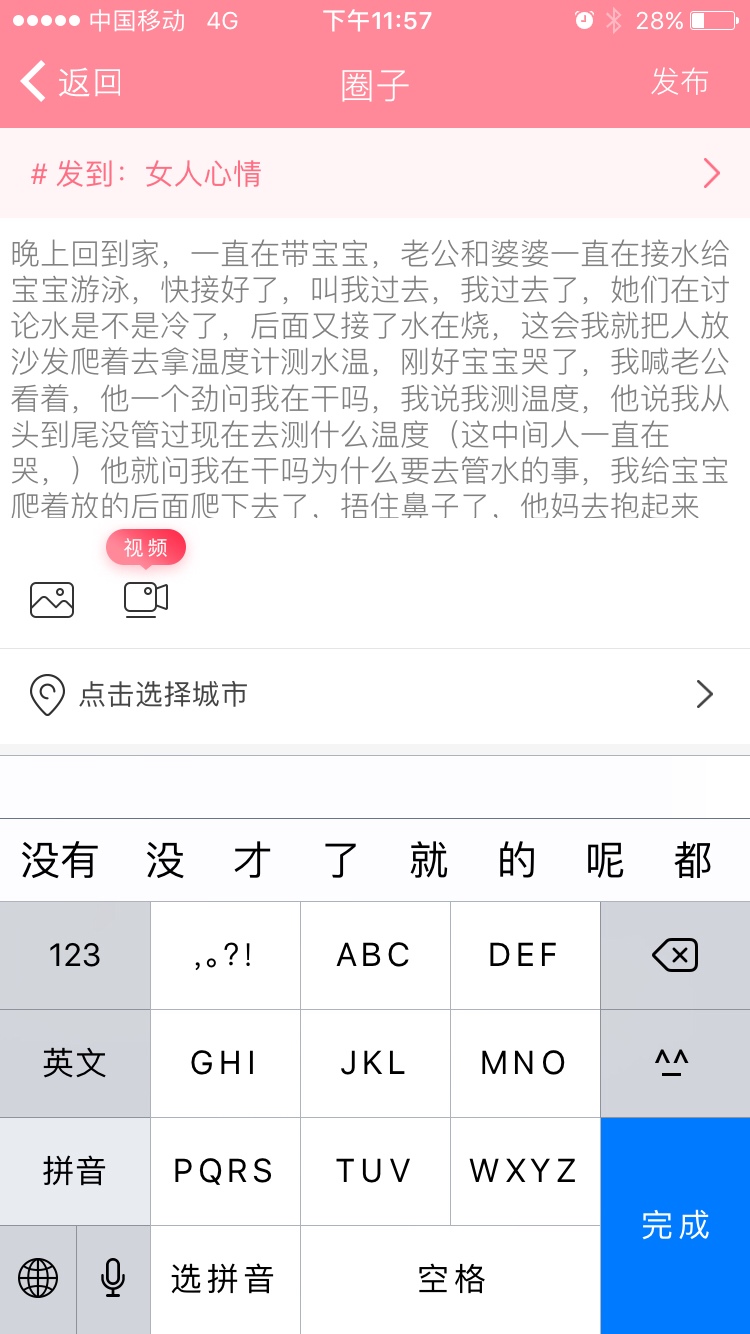Switch keyboards with the globe key

coord(38,1279)
